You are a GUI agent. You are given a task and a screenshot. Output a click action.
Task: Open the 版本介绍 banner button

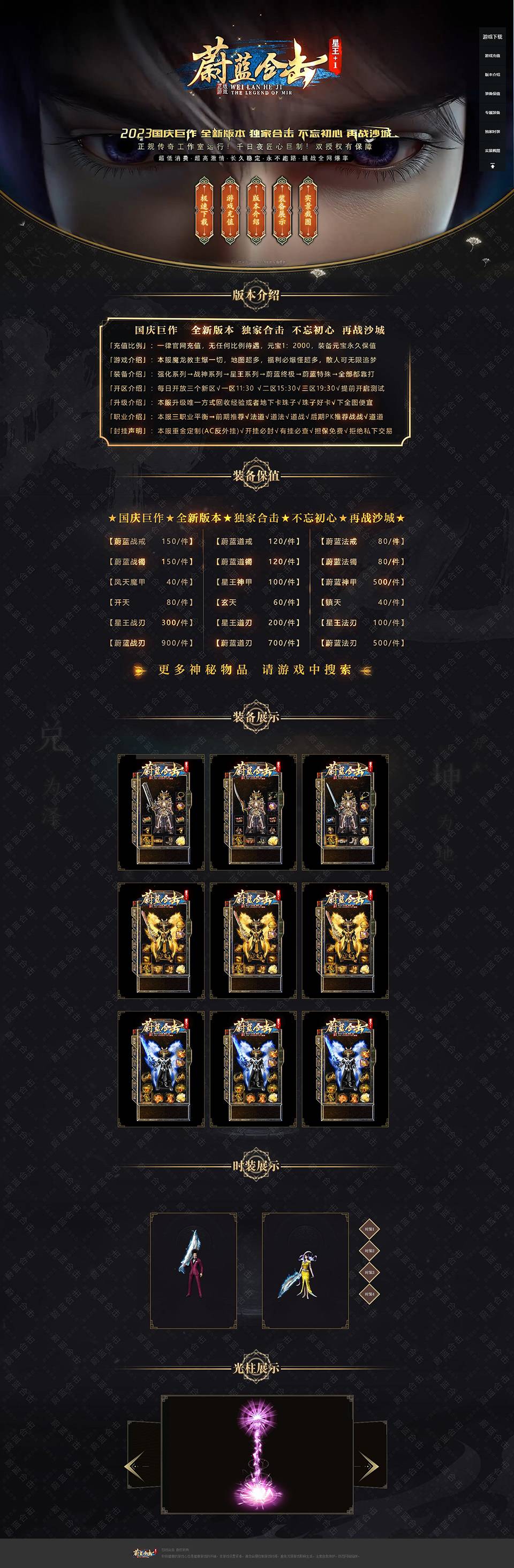[256, 210]
